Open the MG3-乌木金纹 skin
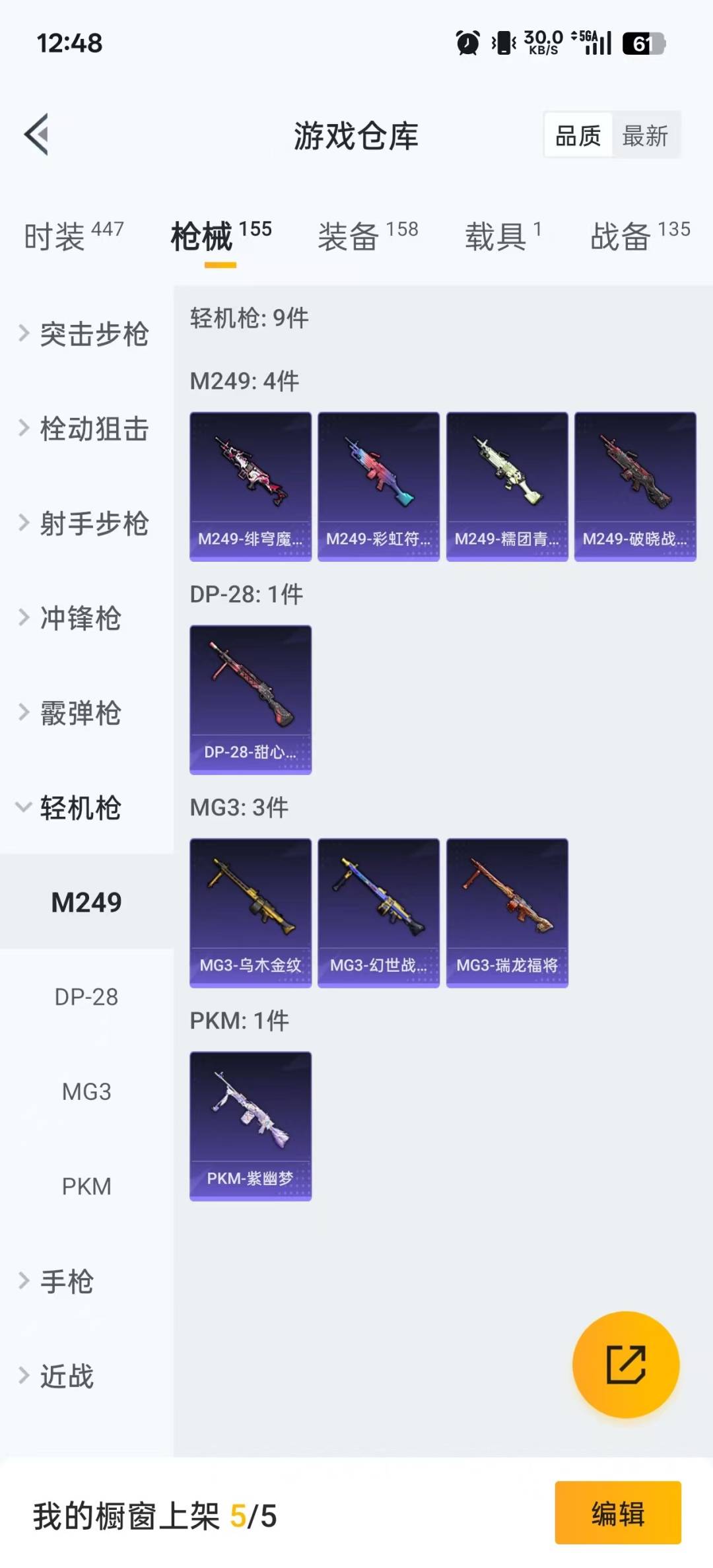713x1568 pixels. pyautogui.click(x=250, y=913)
